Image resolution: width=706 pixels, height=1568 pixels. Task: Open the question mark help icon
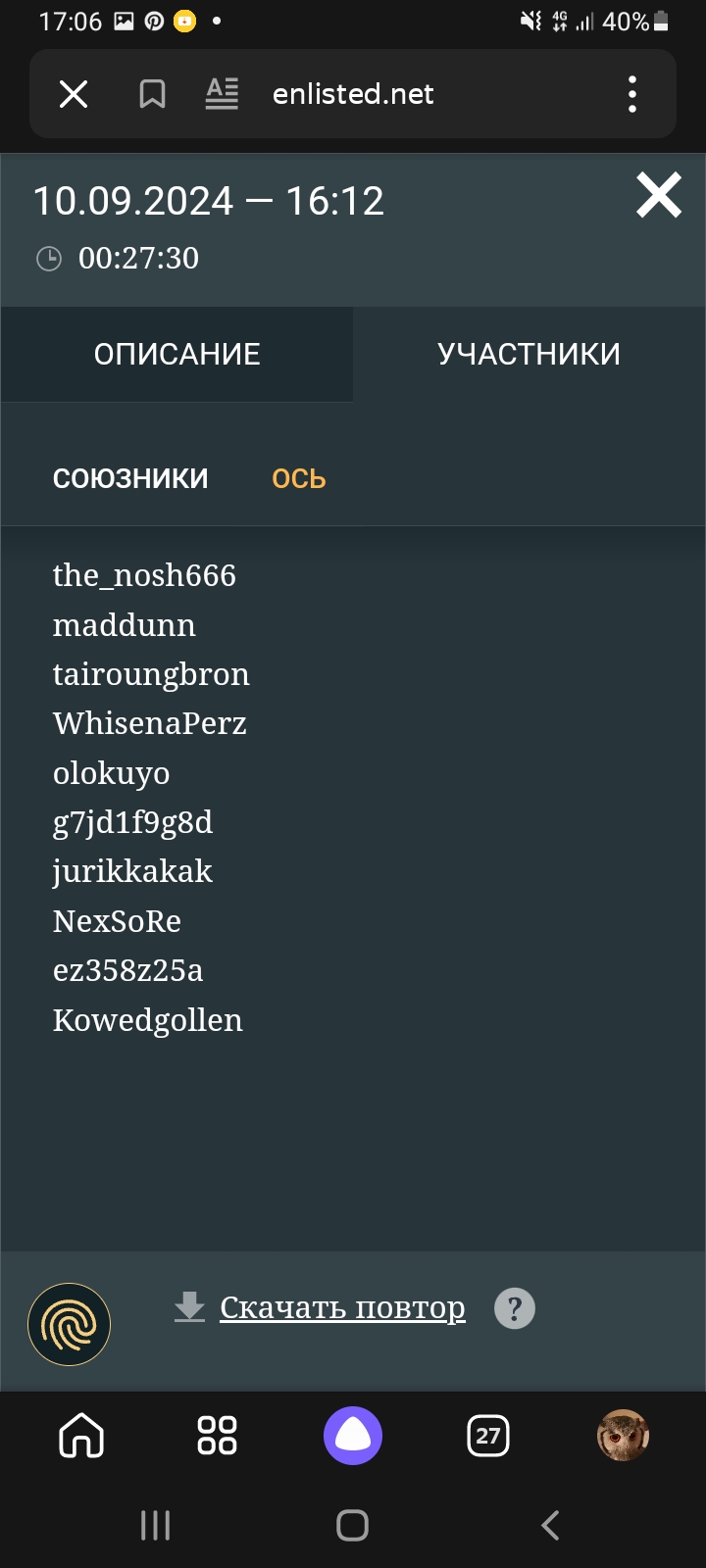pyautogui.click(x=515, y=1308)
